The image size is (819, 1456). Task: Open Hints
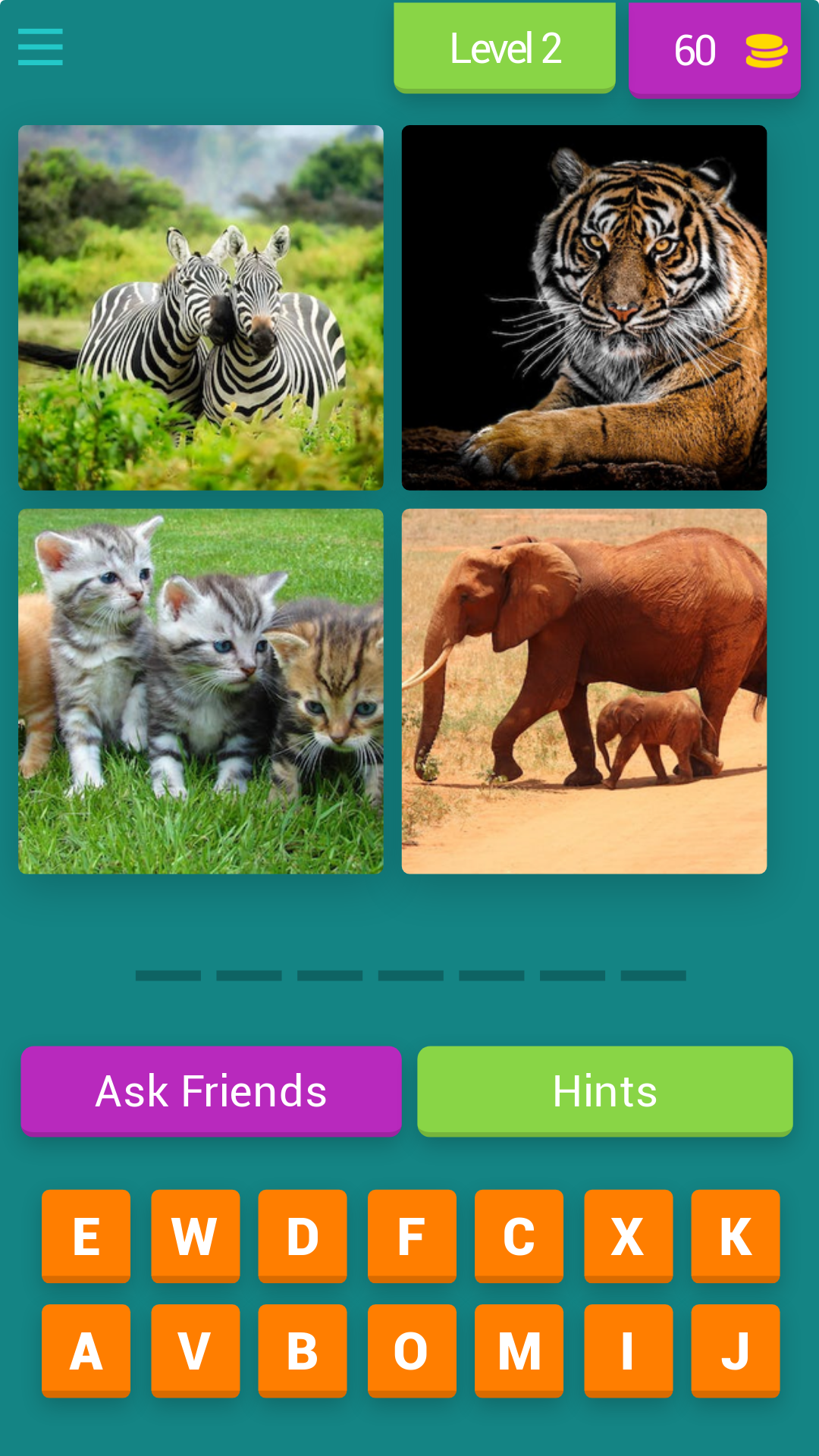[604, 1090]
